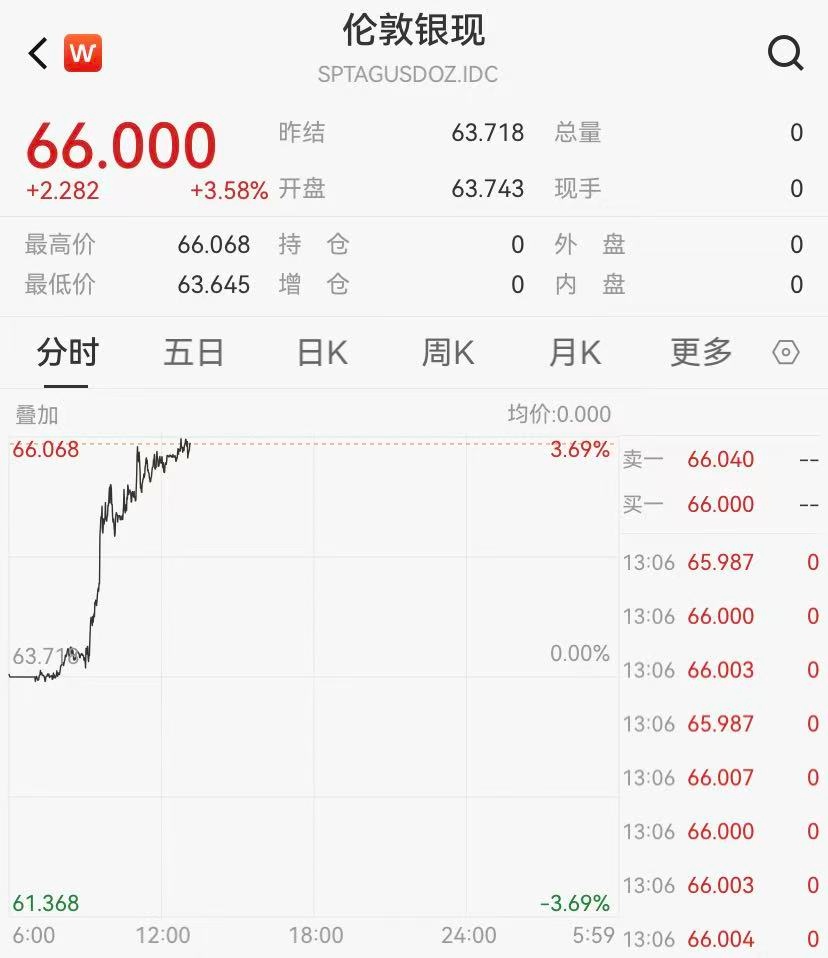Expand the 更多 chart options

tap(701, 353)
